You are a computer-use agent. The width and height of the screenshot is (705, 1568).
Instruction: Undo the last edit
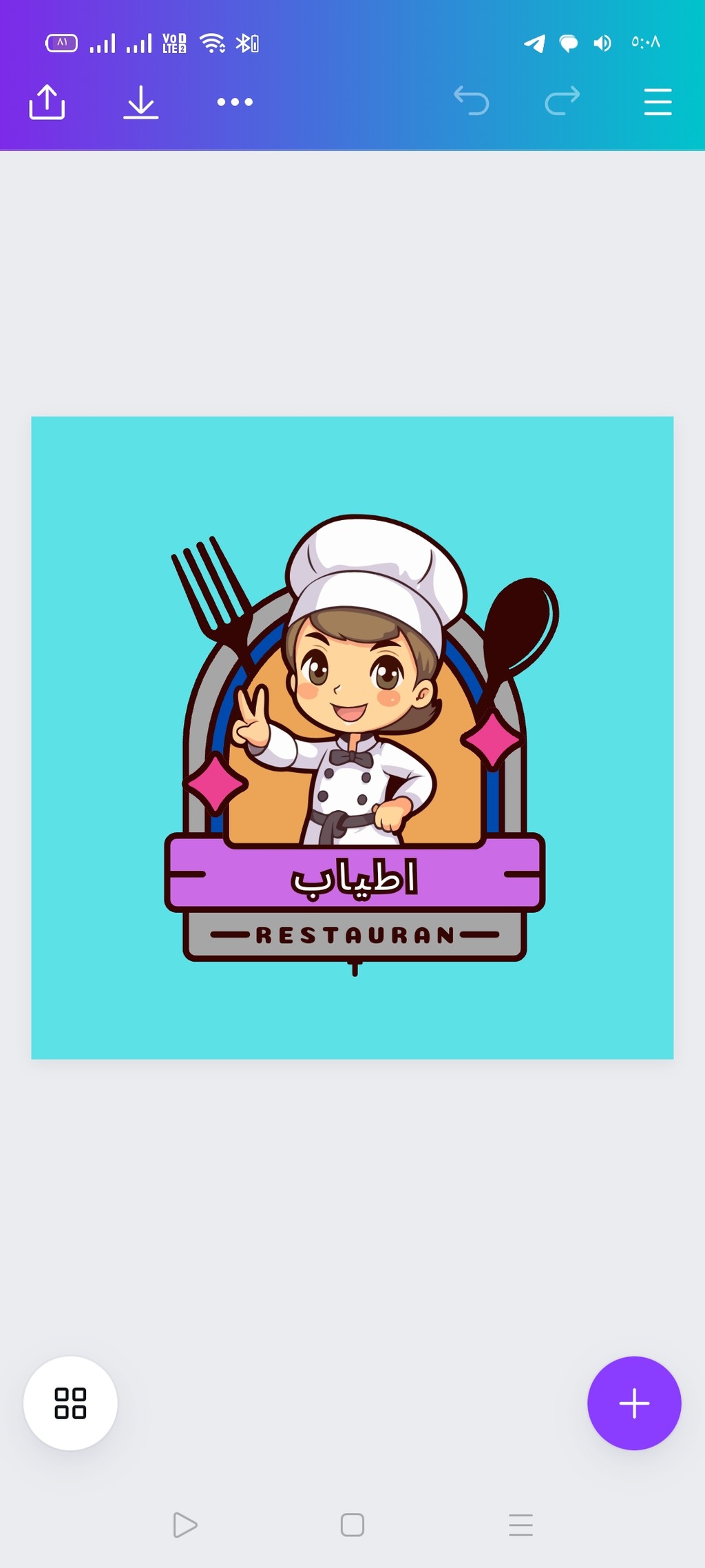tap(472, 101)
